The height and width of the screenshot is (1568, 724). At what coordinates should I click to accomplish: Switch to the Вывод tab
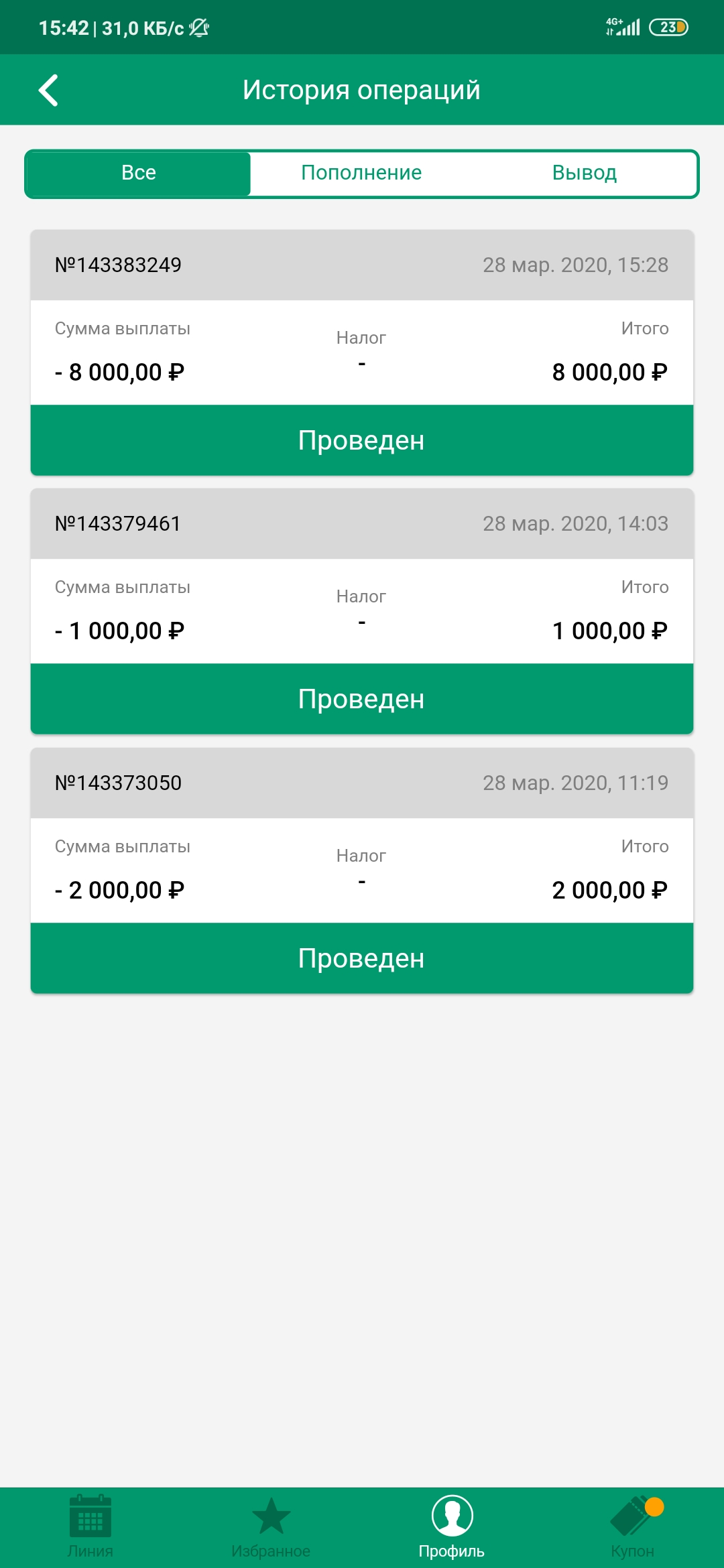(x=585, y=174)
